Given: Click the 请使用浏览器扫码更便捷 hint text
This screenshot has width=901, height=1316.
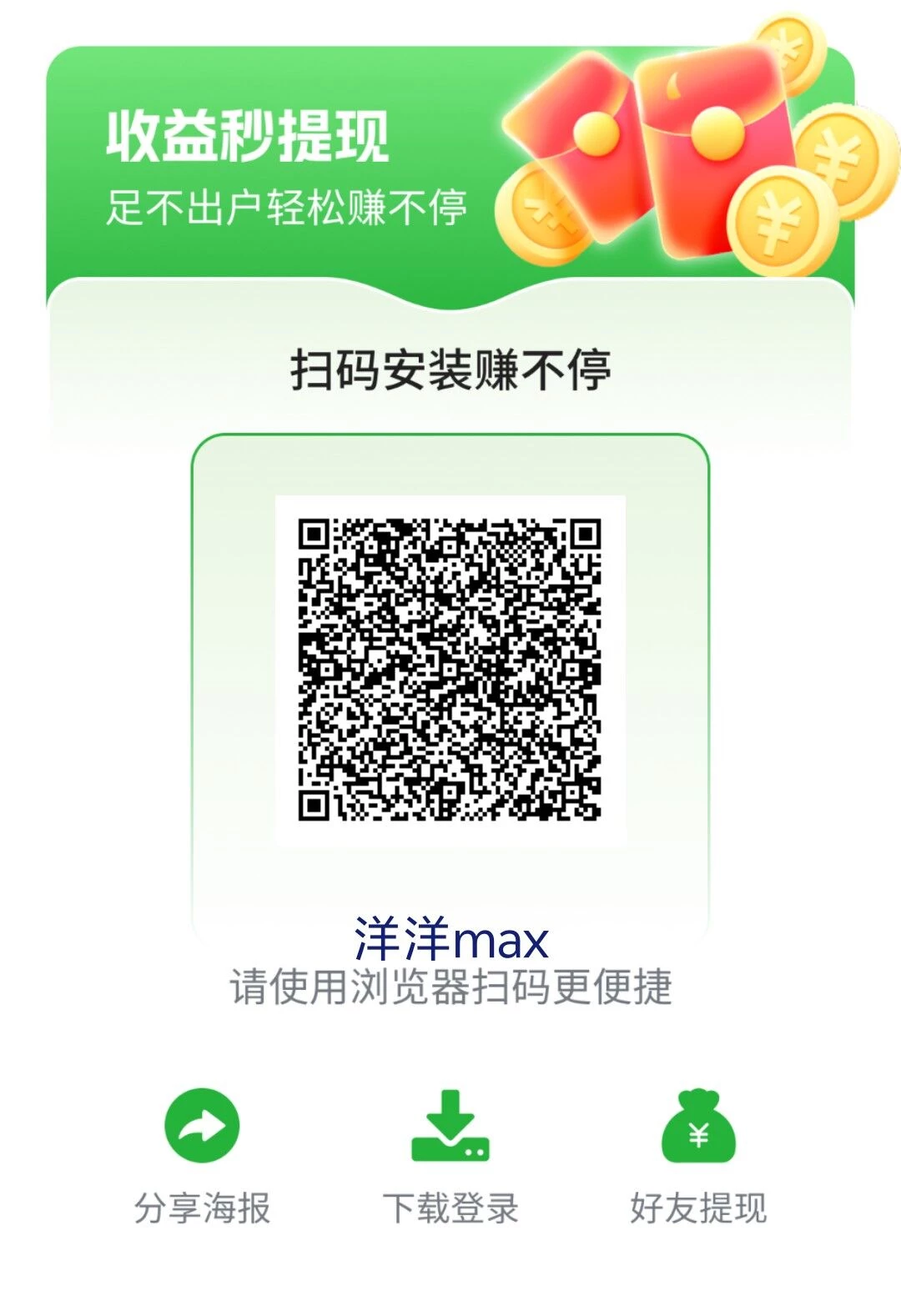Looking at the screenshot, I should [450, 988].
